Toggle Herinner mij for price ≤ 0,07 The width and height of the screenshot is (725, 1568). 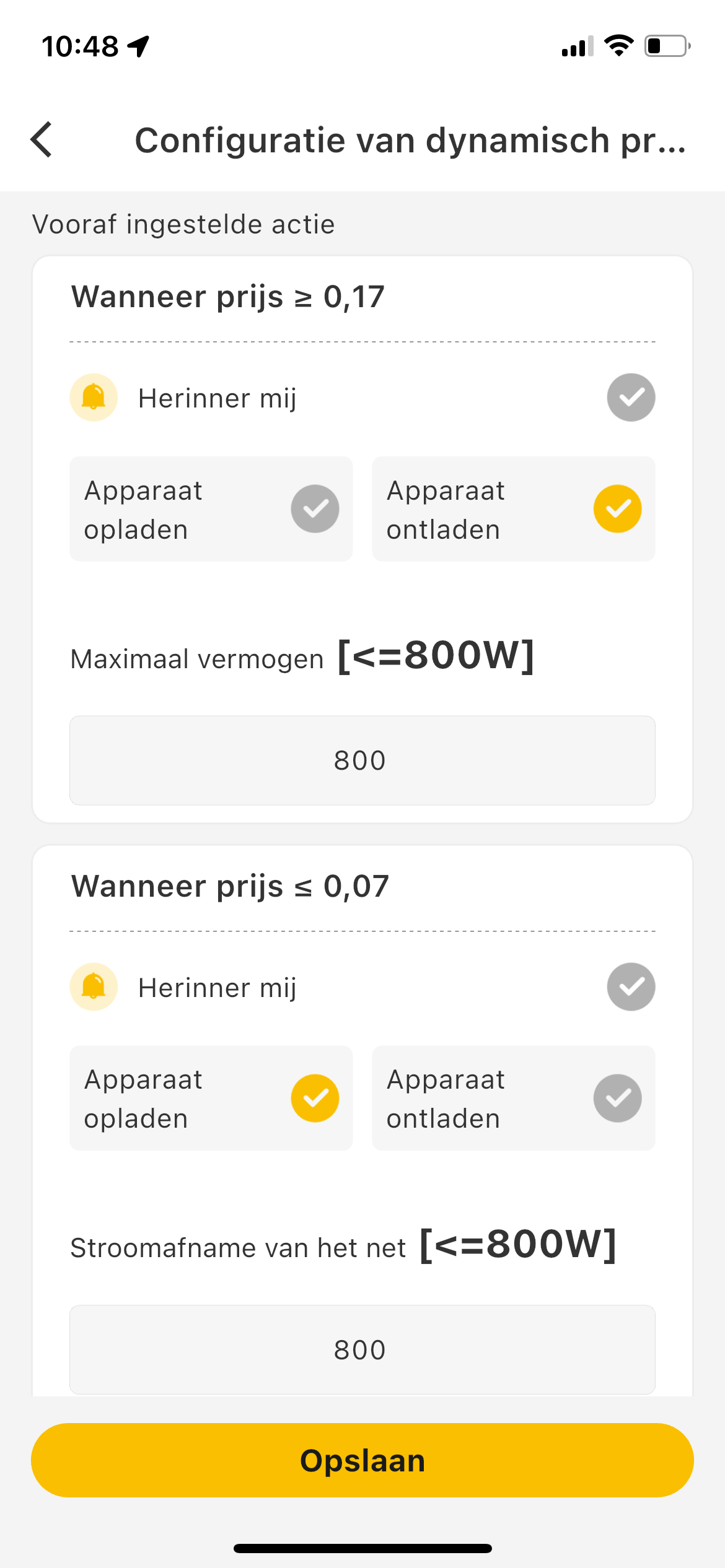click(630, 987)
